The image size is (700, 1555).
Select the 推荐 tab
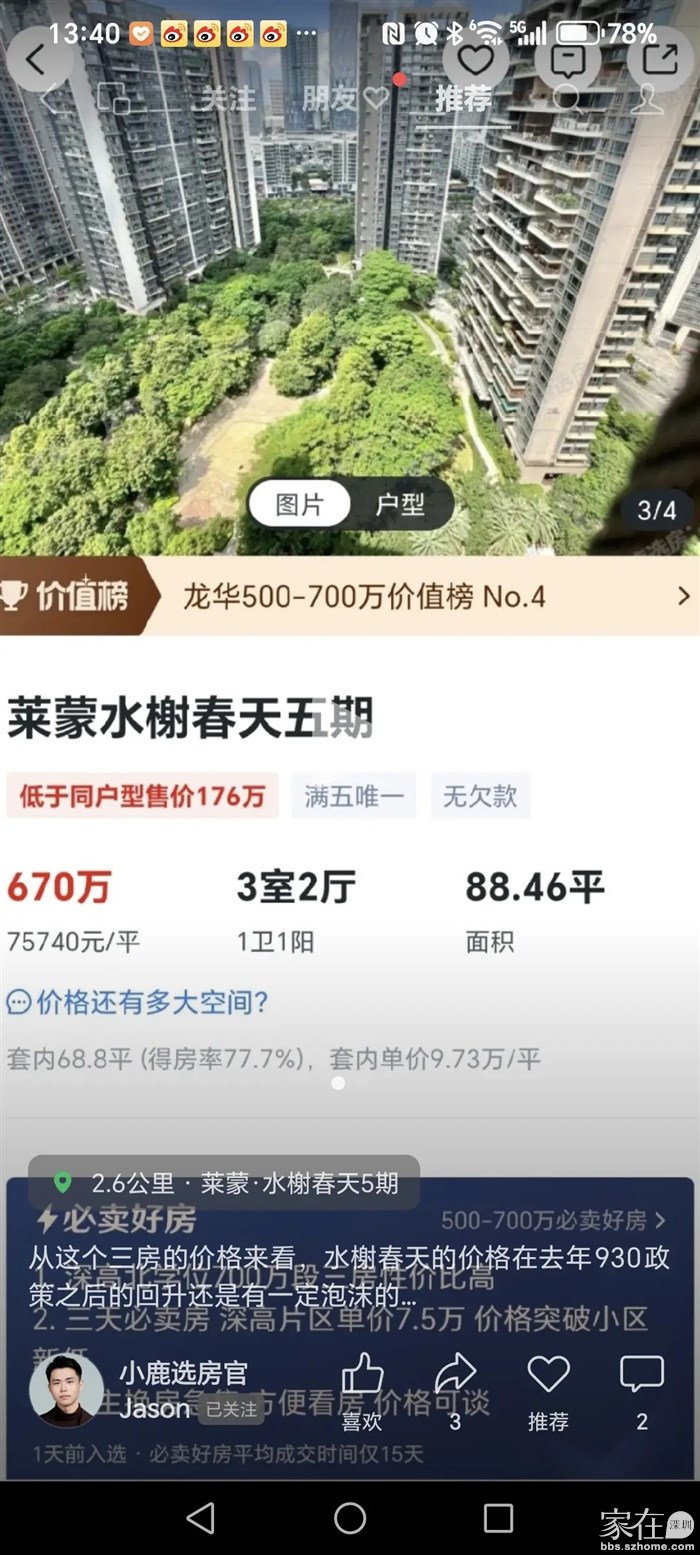point(463,99)
